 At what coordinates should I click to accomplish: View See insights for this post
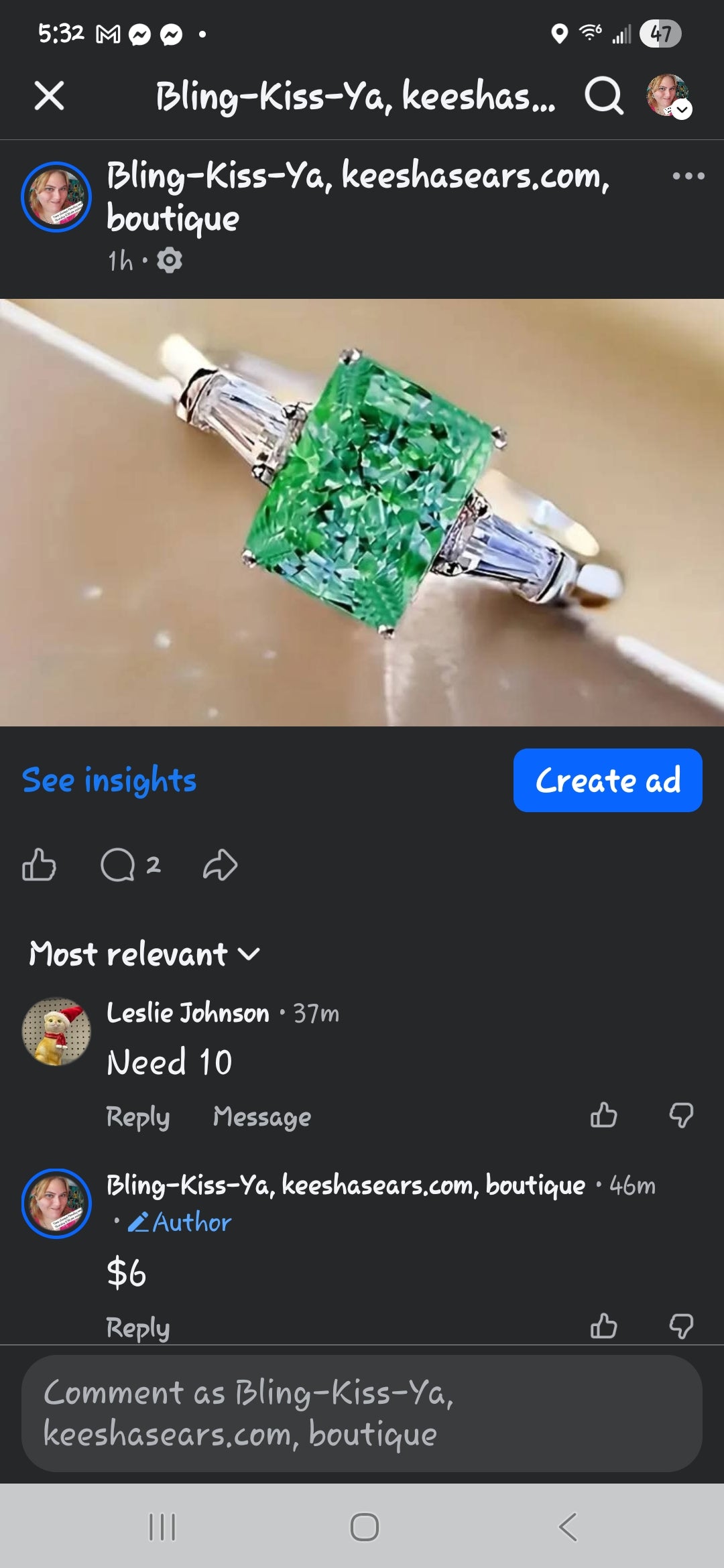pyautogui.click(x=109, y=780)
